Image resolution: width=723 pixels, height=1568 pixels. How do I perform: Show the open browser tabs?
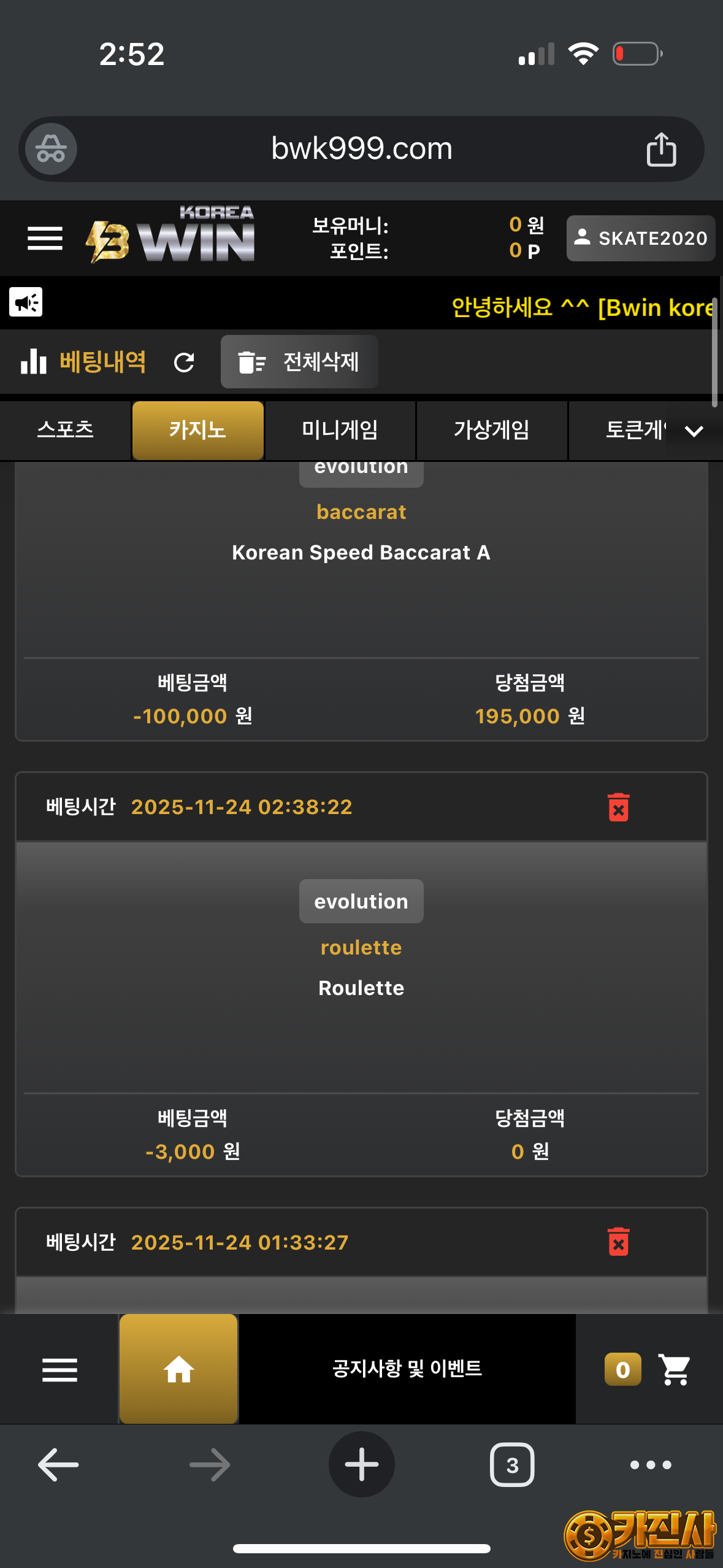click(x=512, y=1465)
